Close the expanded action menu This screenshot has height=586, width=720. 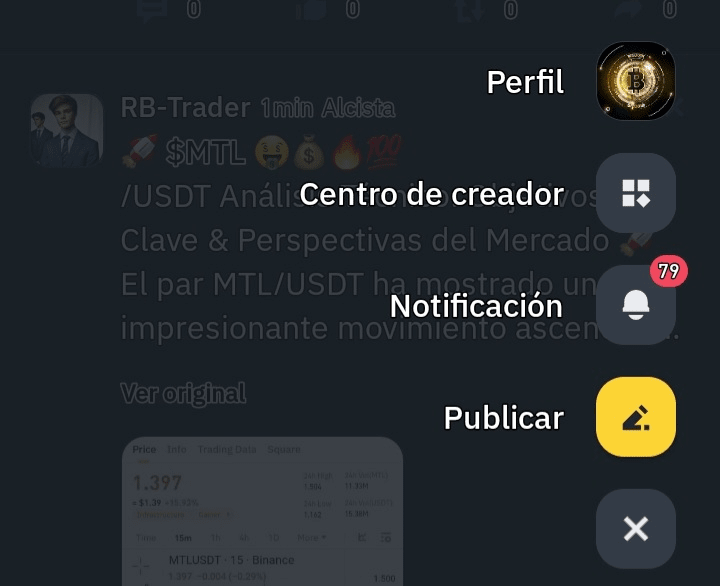tap(636, 529)
